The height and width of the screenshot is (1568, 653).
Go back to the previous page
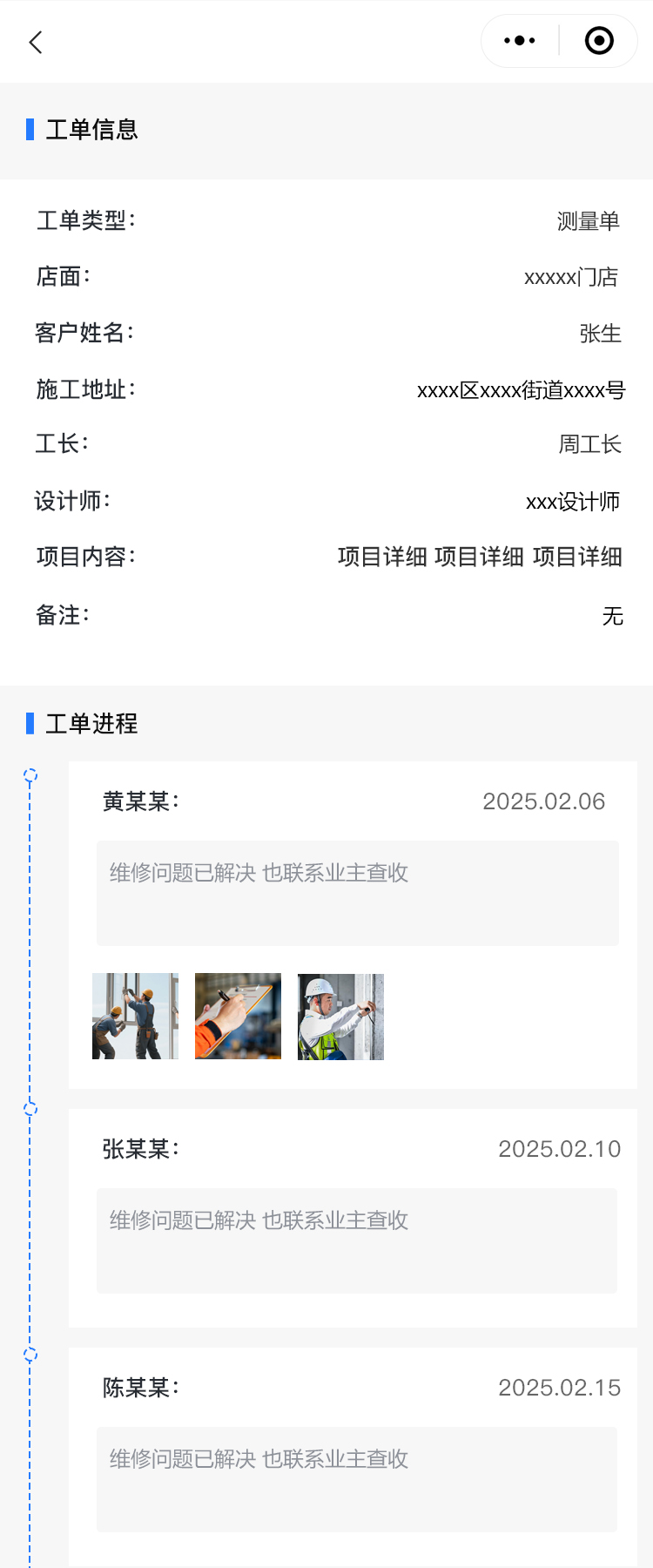pos(36,42)
